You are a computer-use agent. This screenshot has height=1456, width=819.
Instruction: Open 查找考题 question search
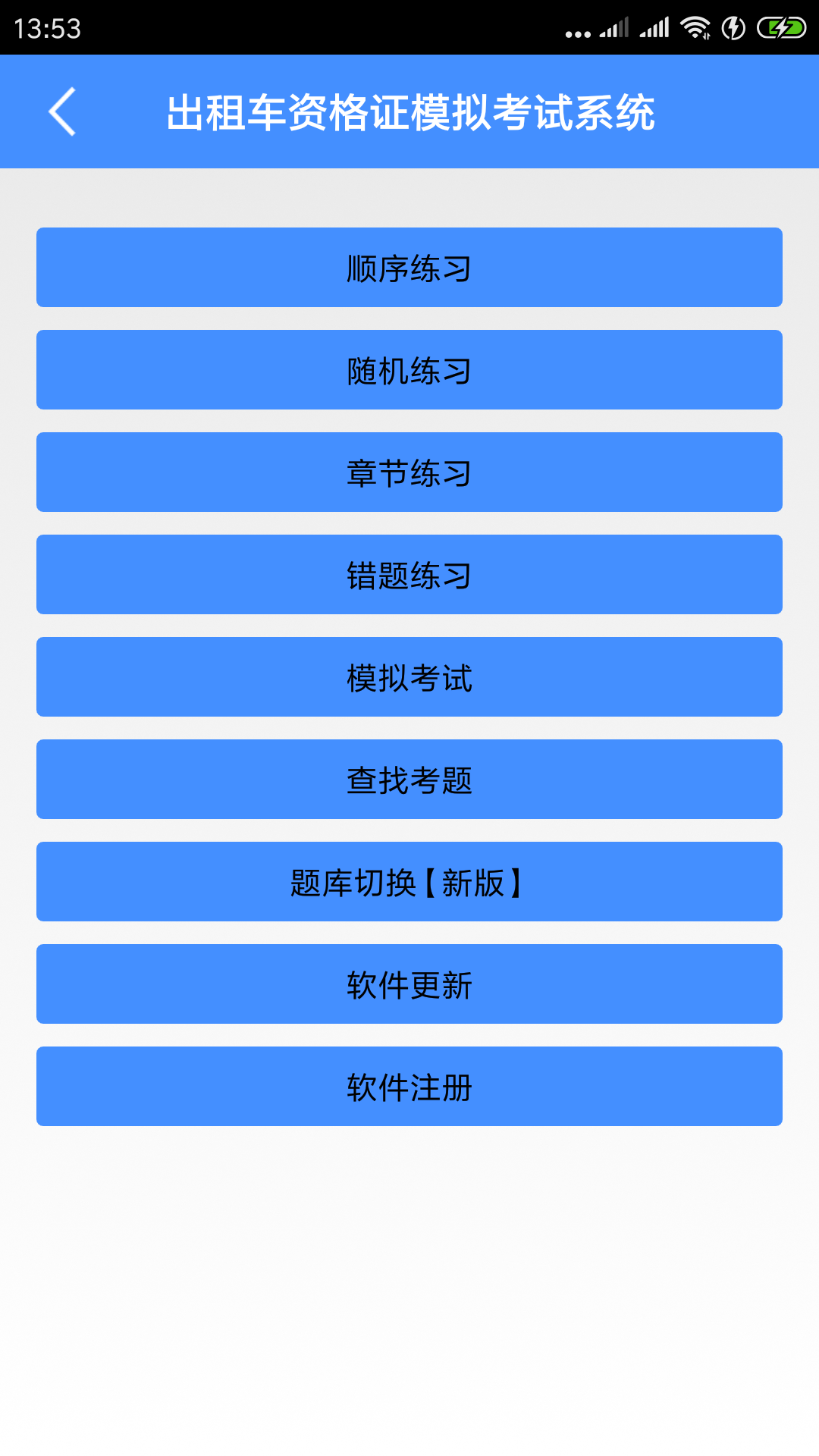click(409, 779)
